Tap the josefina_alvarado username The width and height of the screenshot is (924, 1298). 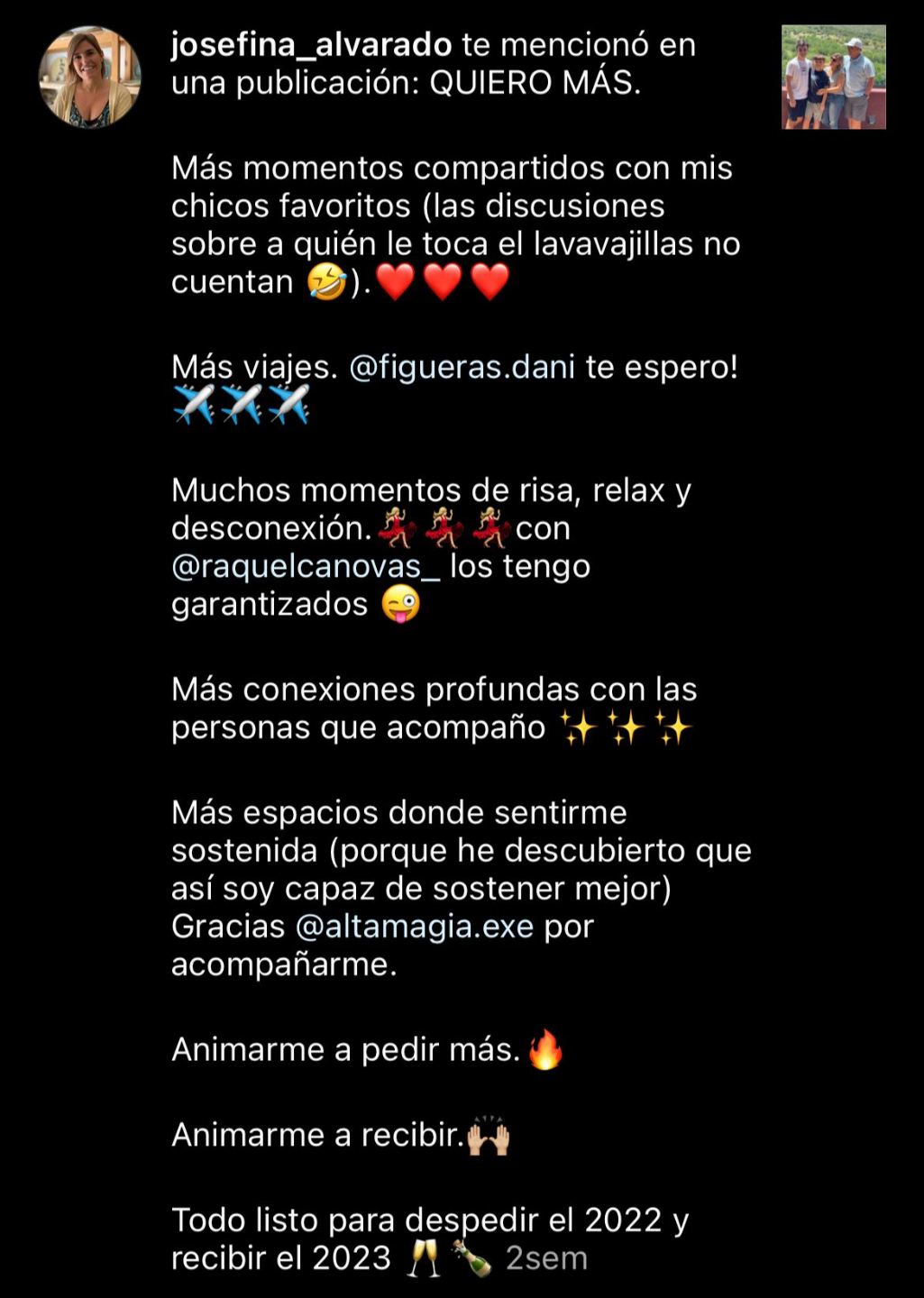pos(311,45)
